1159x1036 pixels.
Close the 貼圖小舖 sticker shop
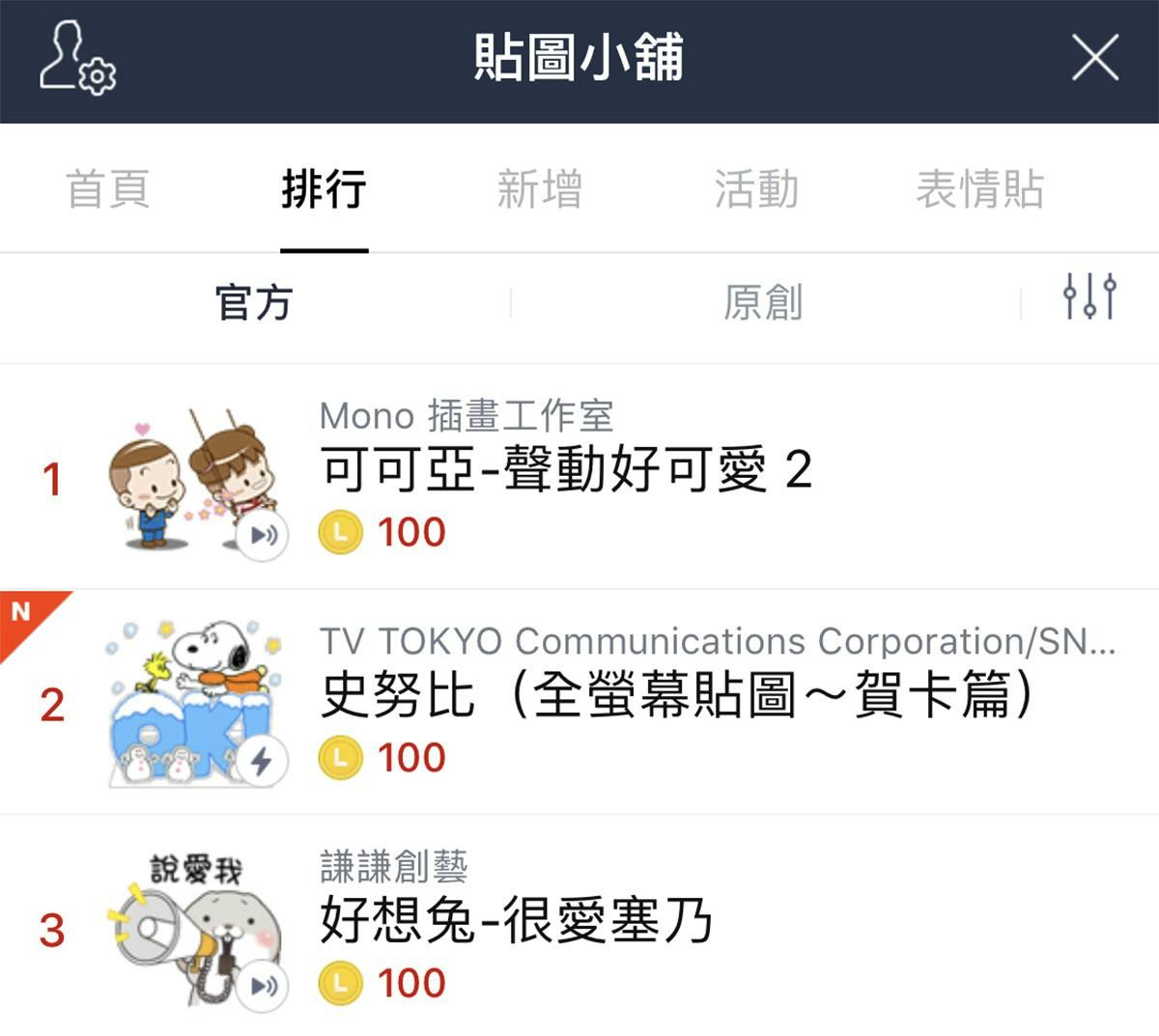[x=1094, y=58]
